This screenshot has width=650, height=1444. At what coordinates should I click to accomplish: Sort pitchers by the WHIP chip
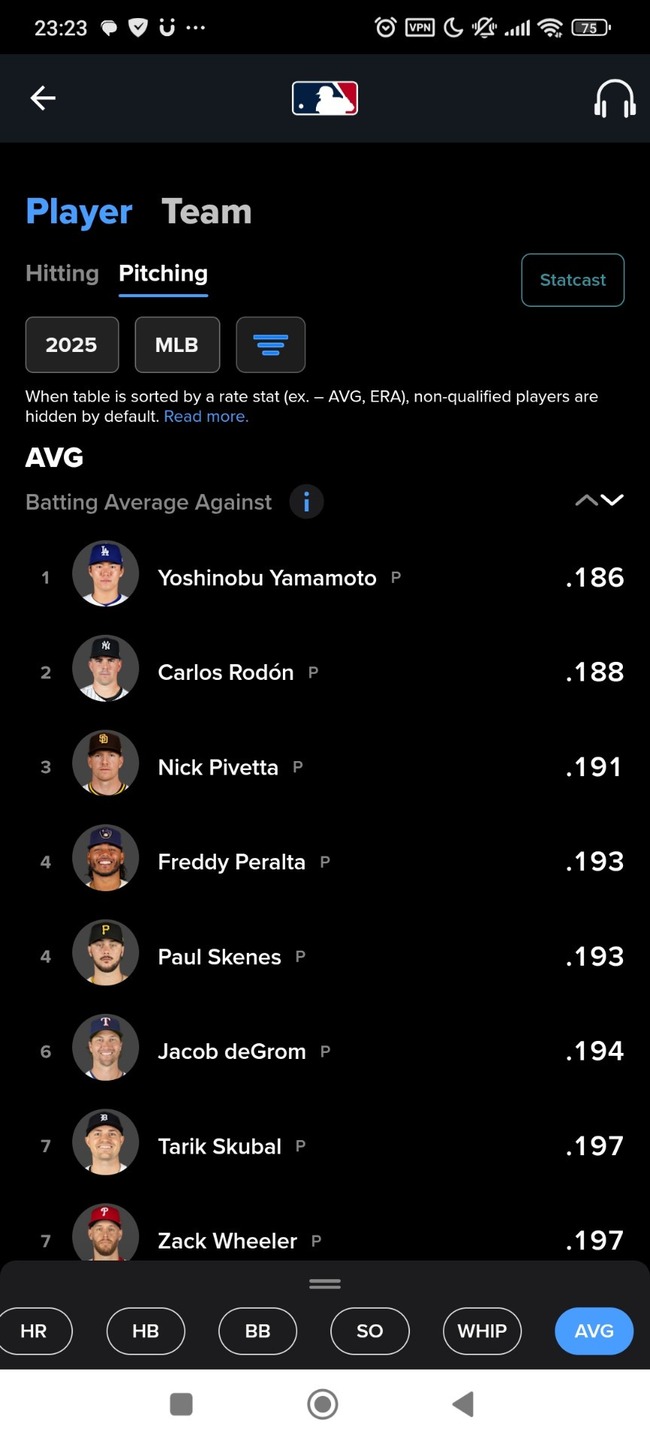(x=482, y=1331)
